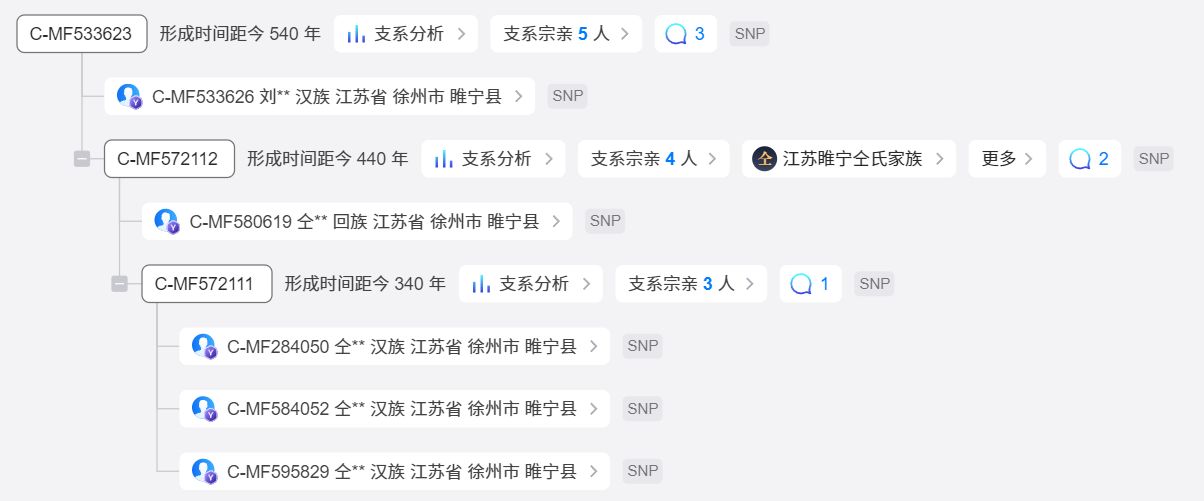Open member C-MF580619 仝** row

[357, 222]
